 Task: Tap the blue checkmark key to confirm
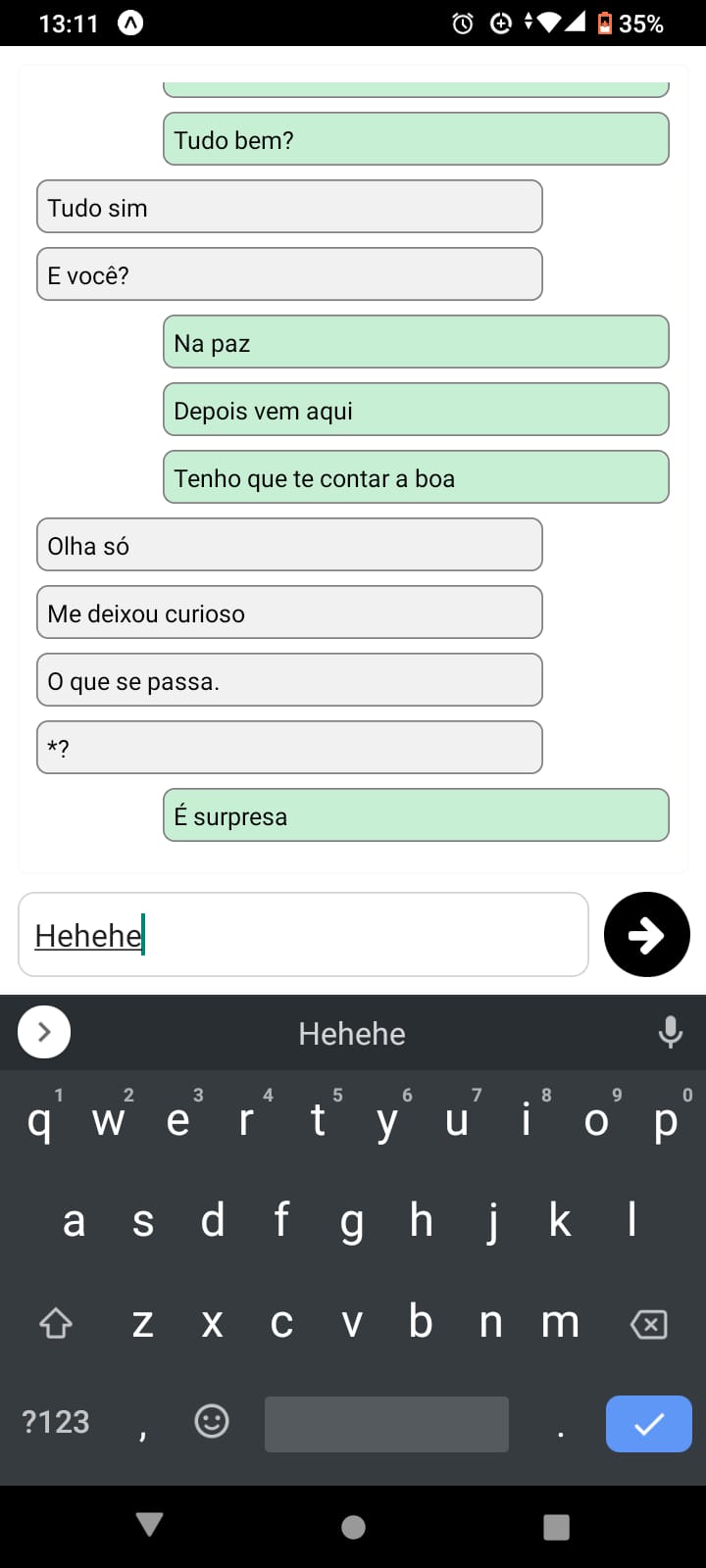[x=647, y=1423]
